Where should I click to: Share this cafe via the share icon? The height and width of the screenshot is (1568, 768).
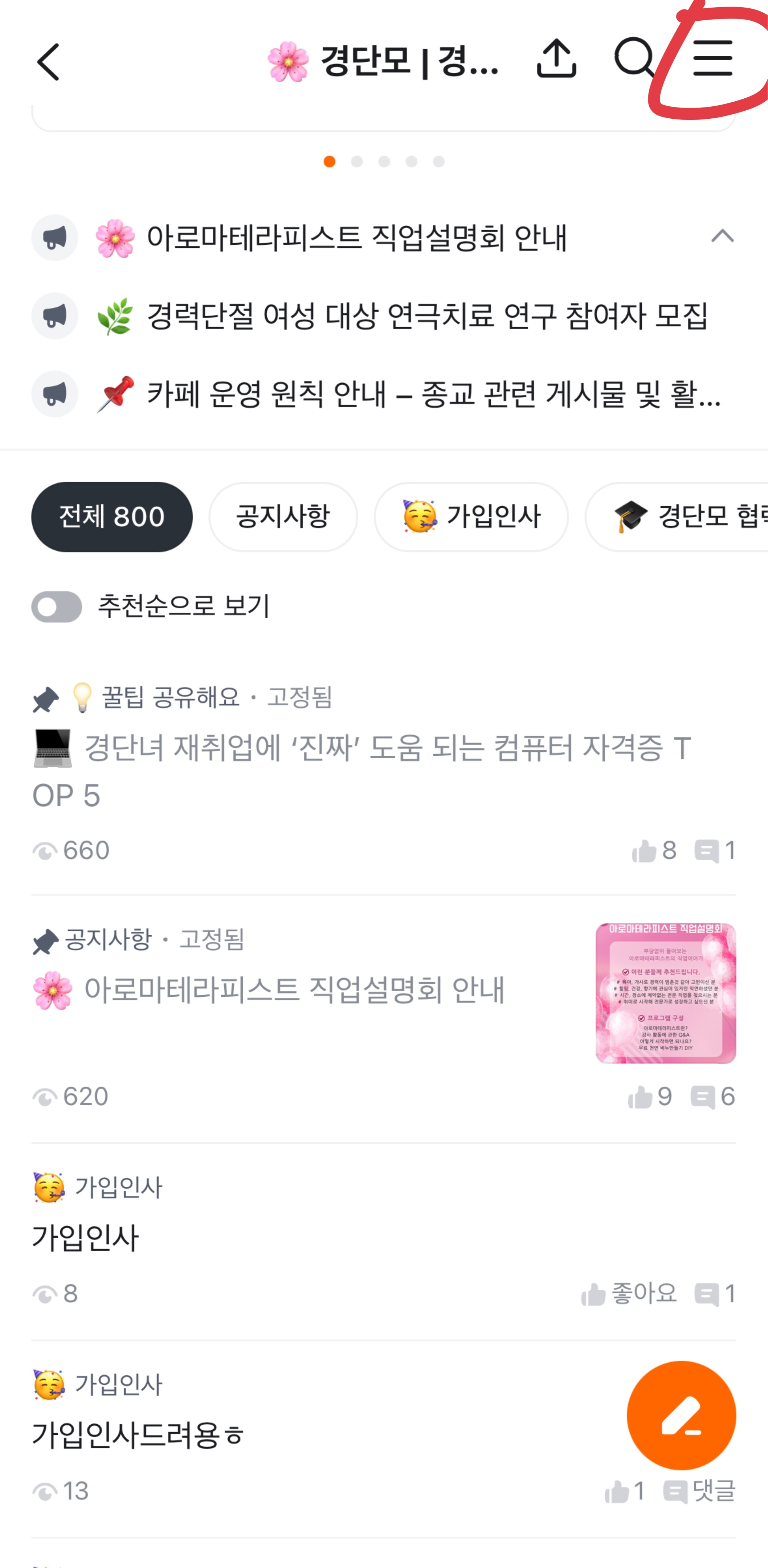click(556, 58)
